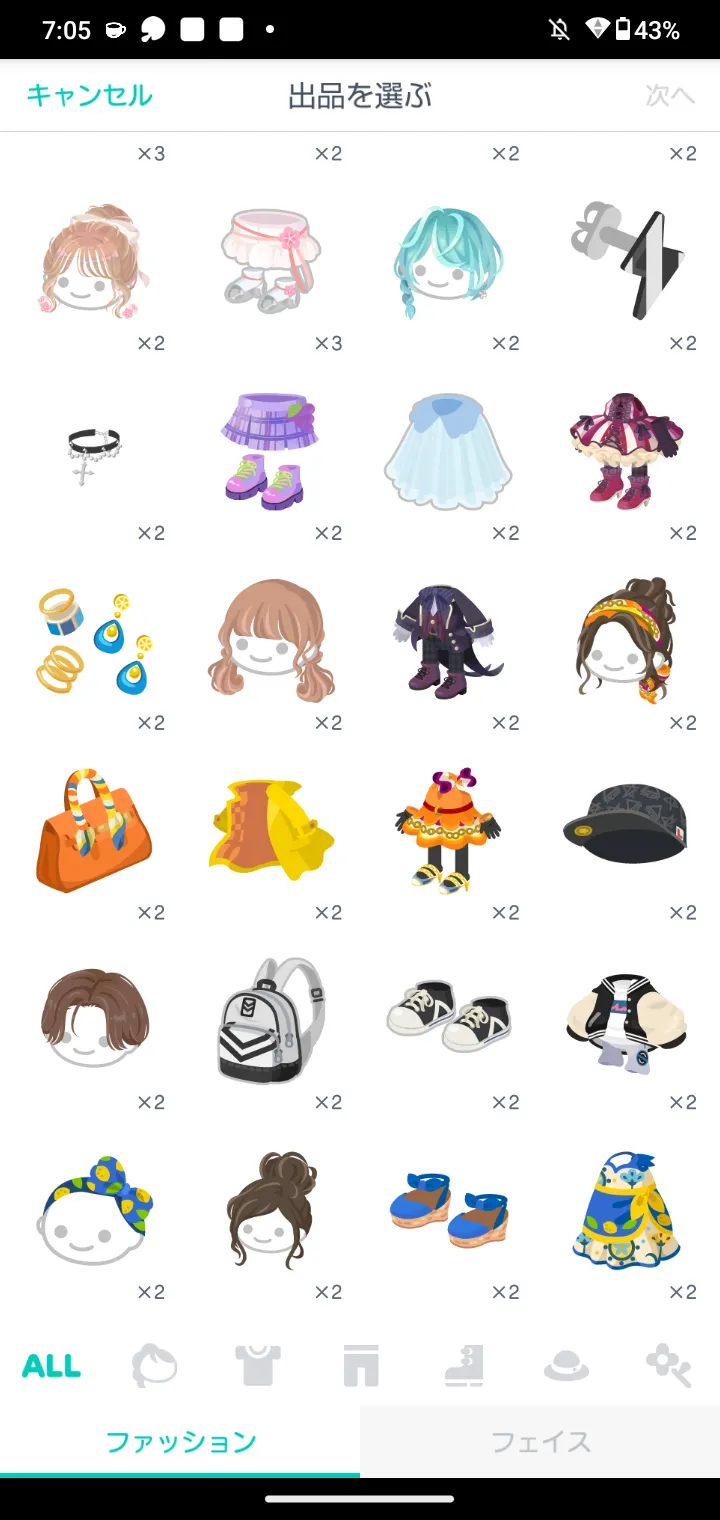Pick the purple skirt with lavender boots
This screenshot has width=720, height=1520.
(271, 450)
